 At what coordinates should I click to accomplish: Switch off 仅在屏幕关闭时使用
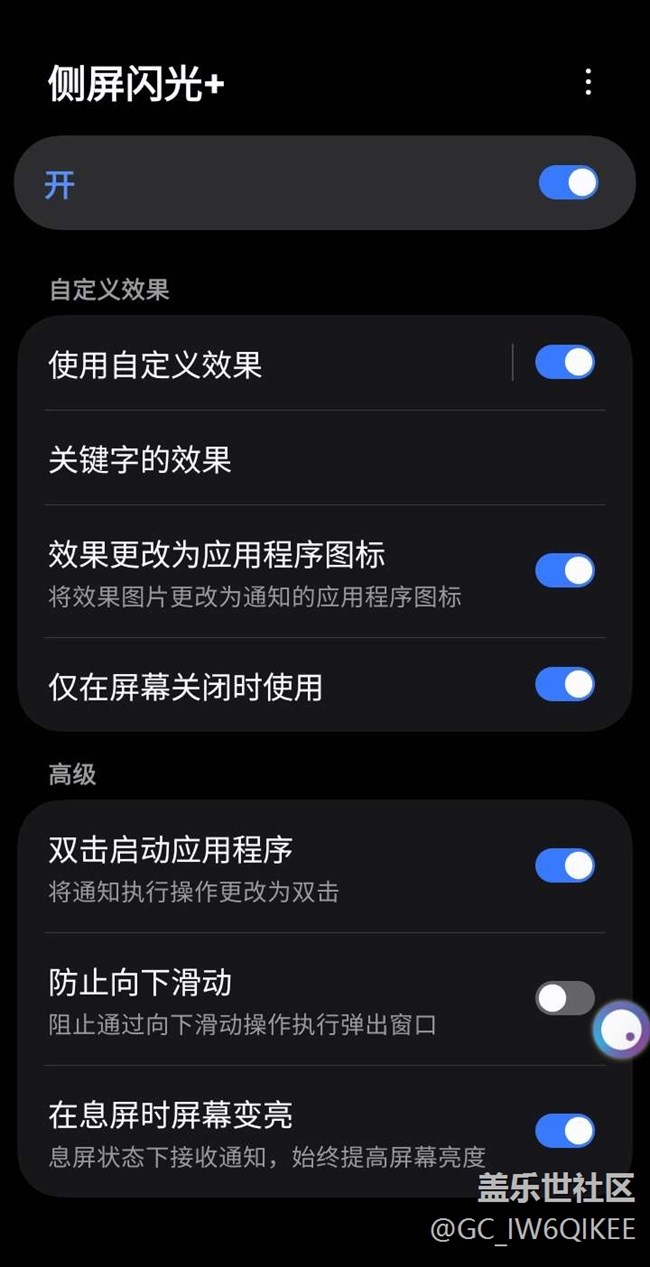[x=565, y=685]
